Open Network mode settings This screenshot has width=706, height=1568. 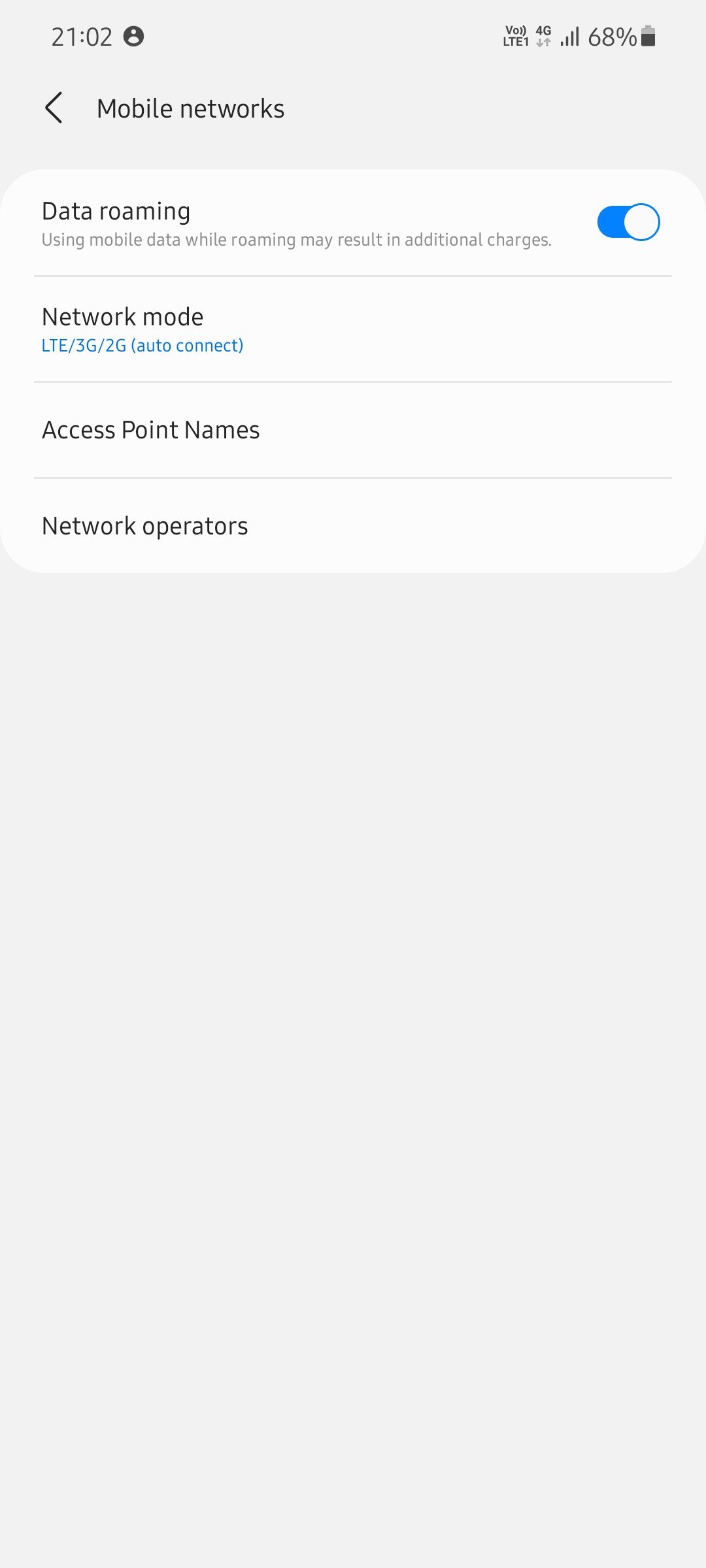353,330
